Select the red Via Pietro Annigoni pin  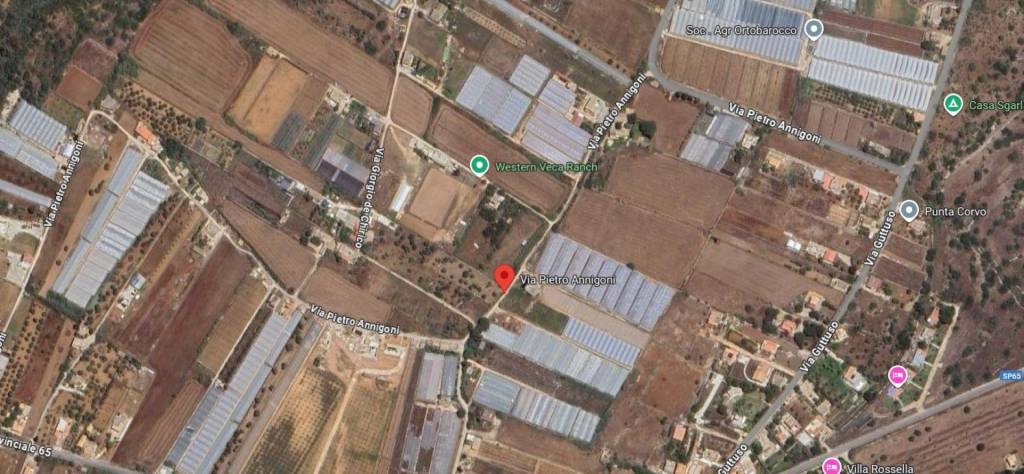pos(505,277)
